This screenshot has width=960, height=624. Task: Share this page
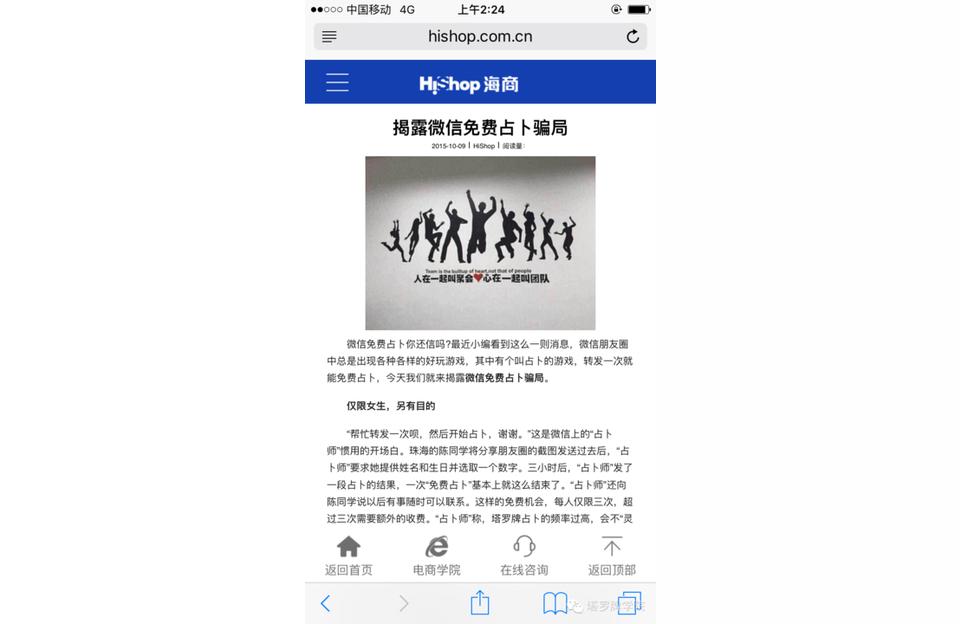click(x=480, y=602)
